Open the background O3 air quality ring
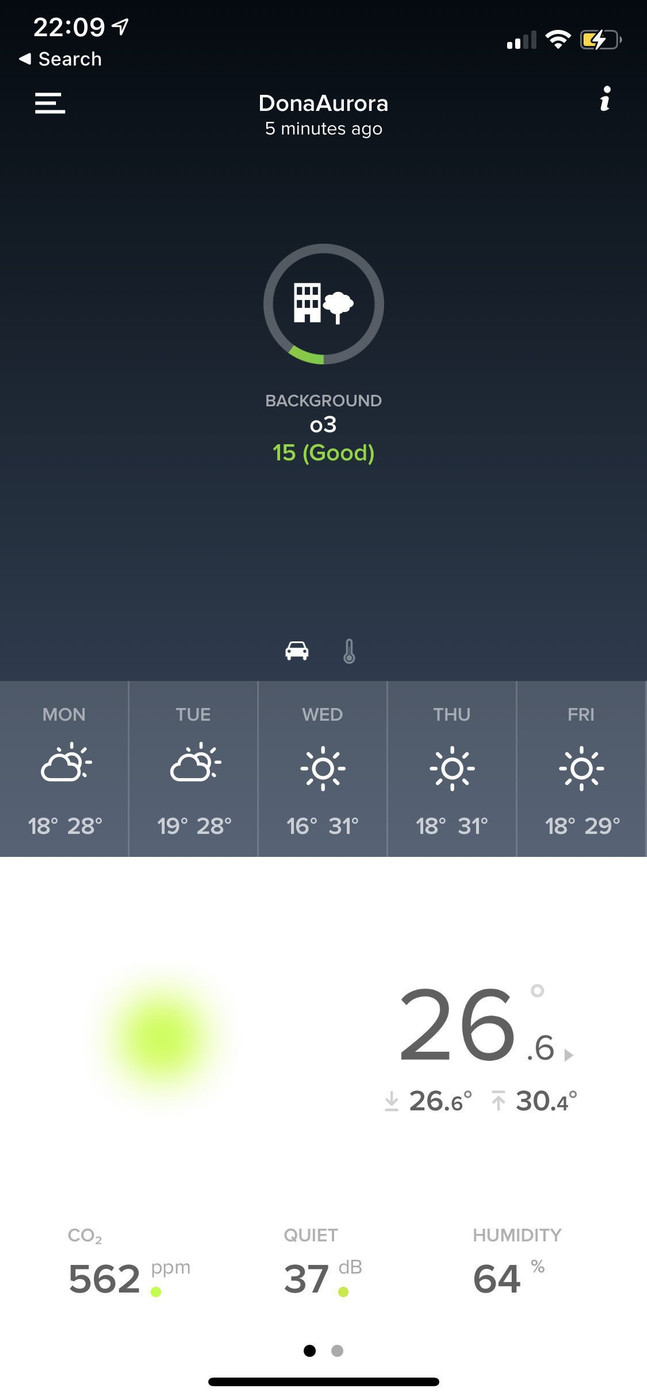 (323, 304)
